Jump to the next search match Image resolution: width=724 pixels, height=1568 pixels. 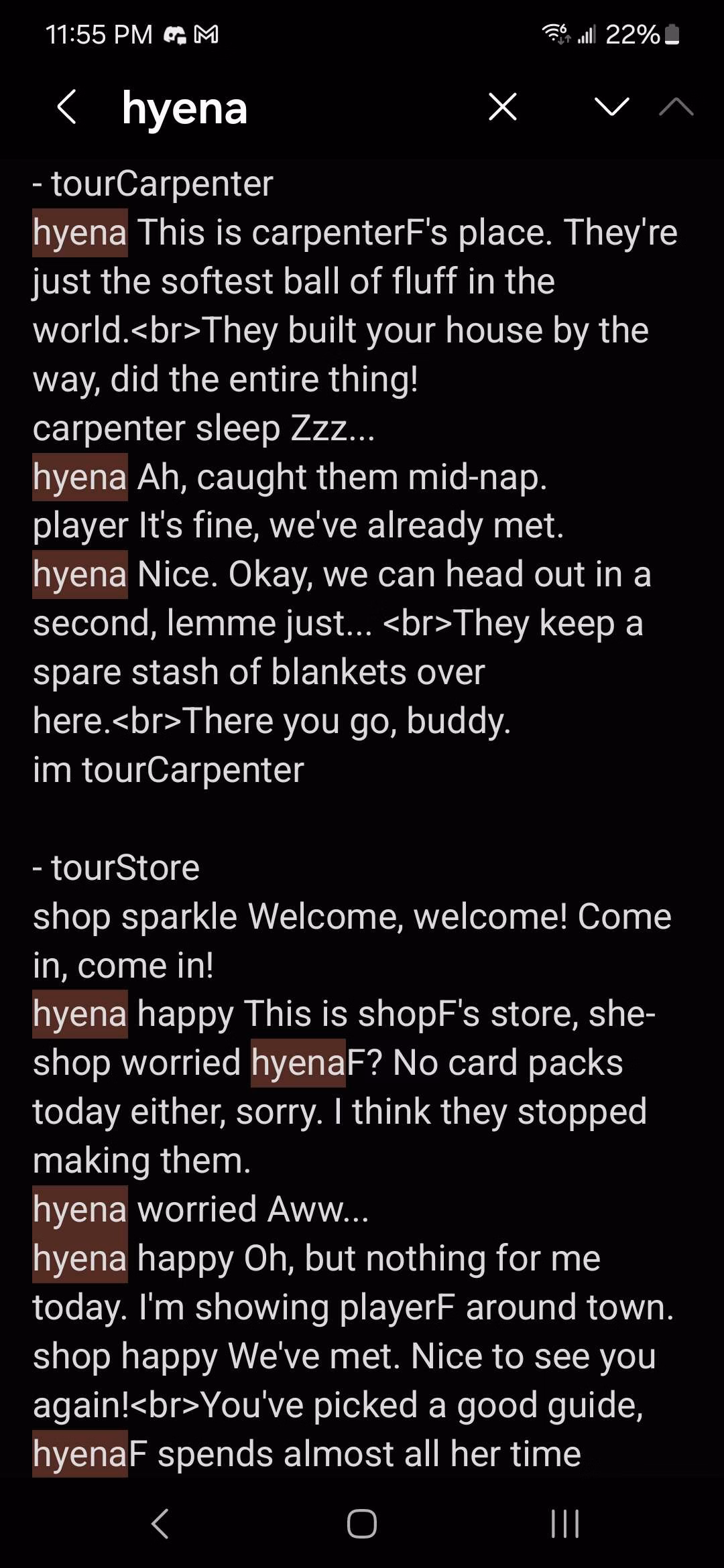click(611, 107)
